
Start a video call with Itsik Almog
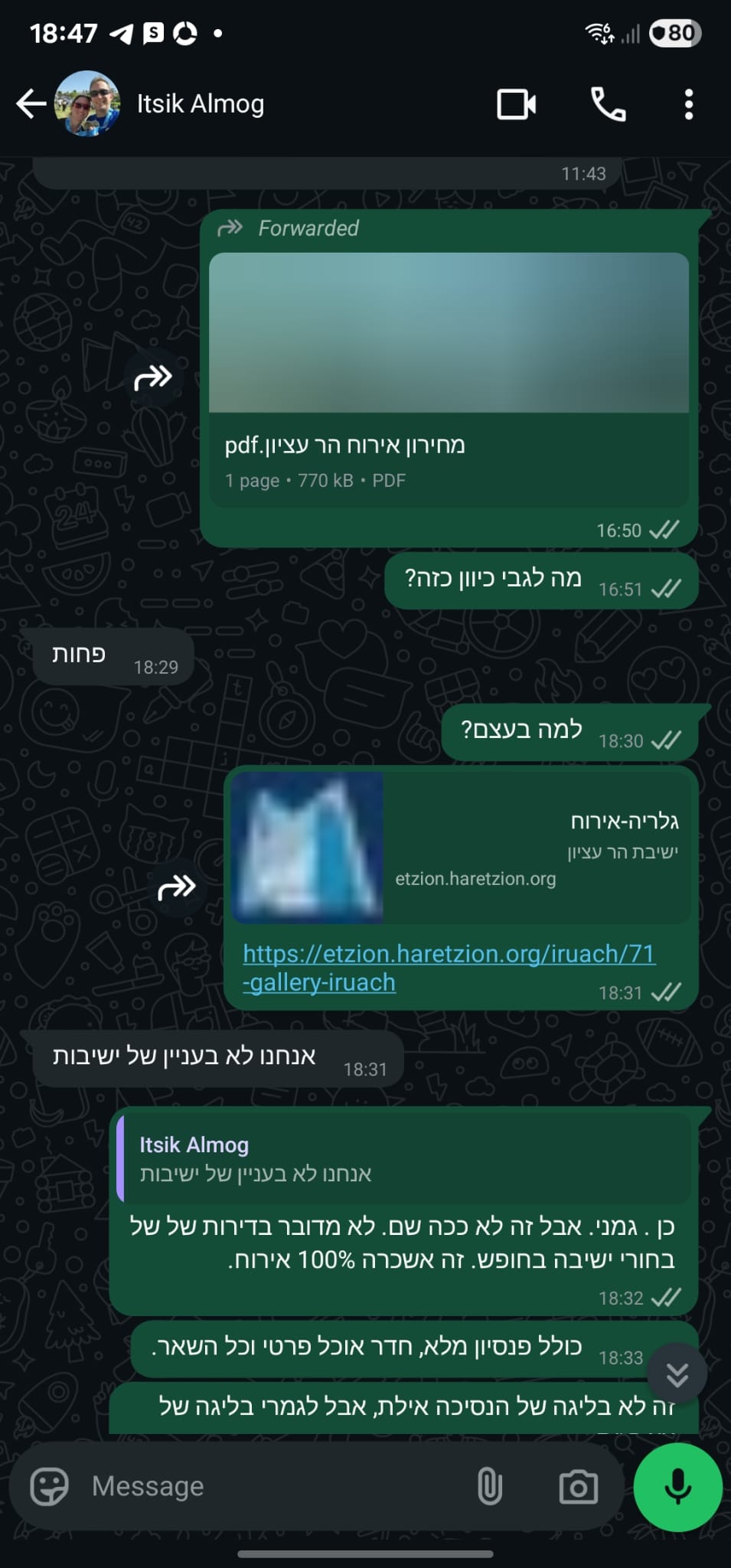click(517, 104)
